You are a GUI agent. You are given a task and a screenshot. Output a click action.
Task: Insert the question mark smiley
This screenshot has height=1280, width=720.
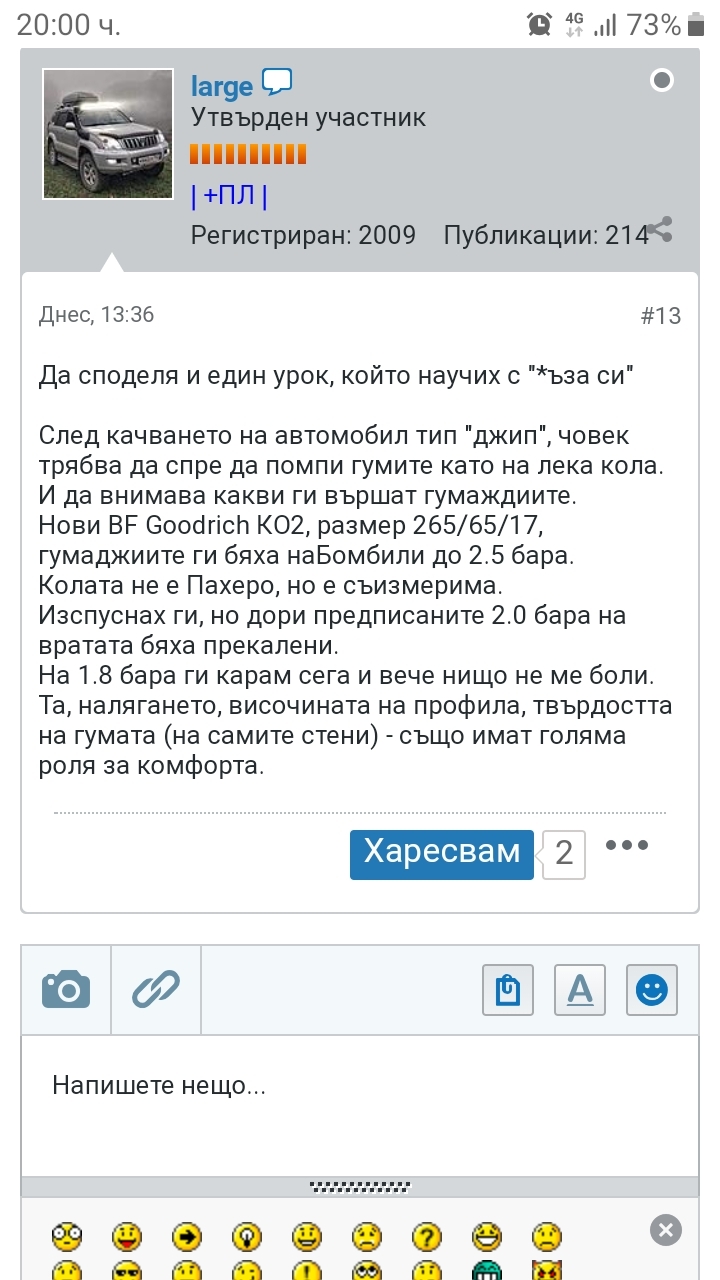(427, 1237)
